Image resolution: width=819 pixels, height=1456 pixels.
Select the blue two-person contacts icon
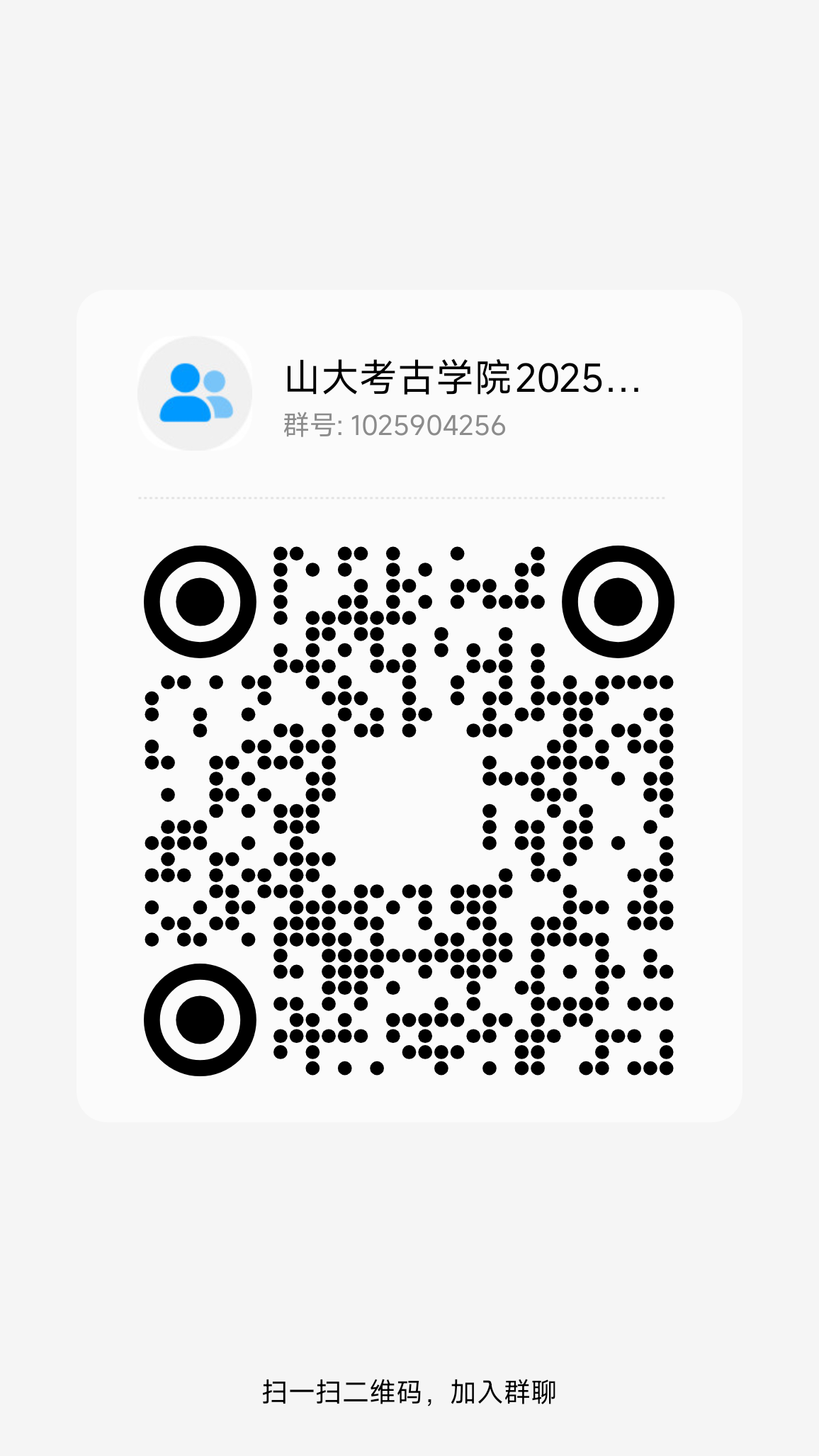[193, 393]
